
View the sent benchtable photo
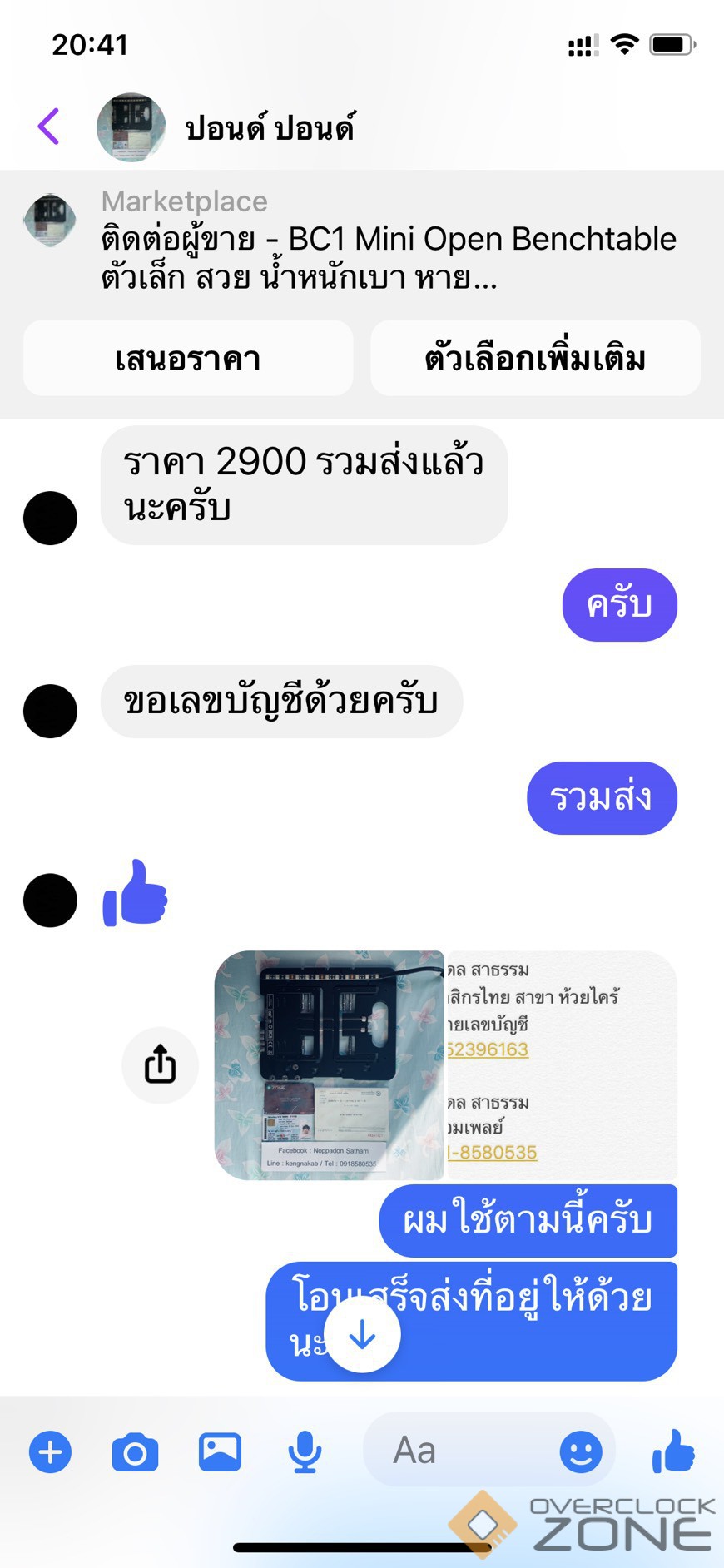tap(330, 1064)
